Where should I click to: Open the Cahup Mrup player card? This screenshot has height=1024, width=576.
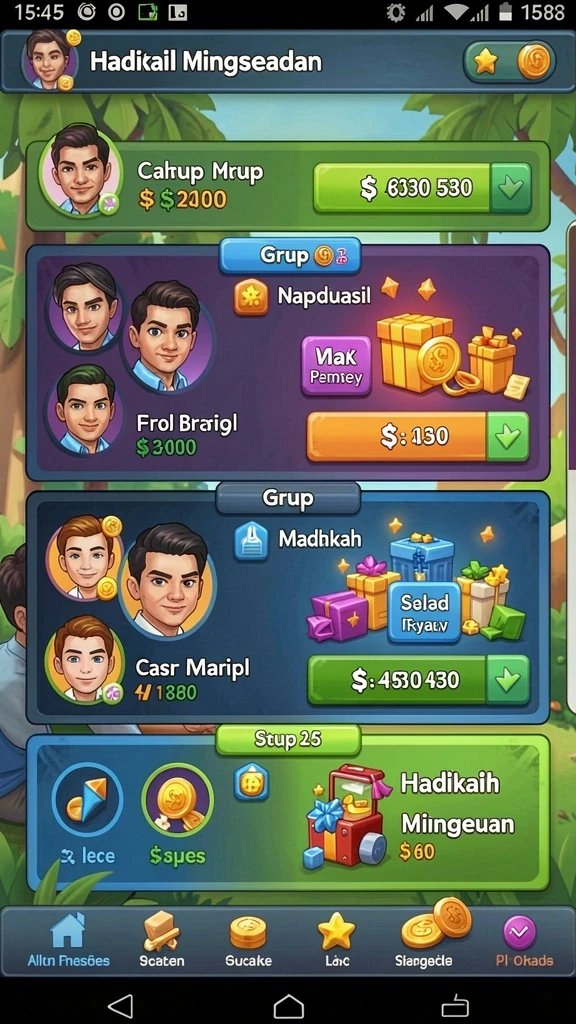click(x=287, y=186)
